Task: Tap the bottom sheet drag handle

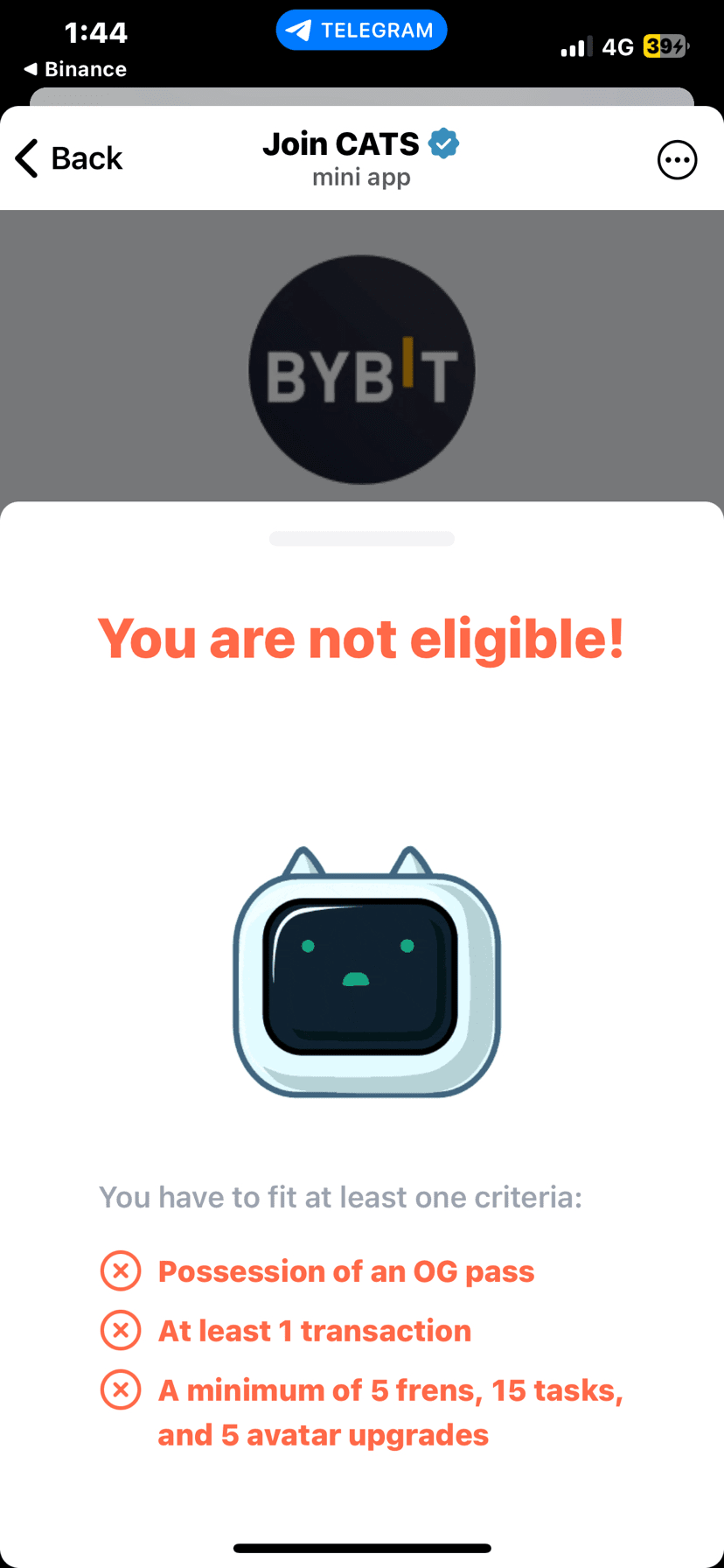Action: click(x=361, y=539)
